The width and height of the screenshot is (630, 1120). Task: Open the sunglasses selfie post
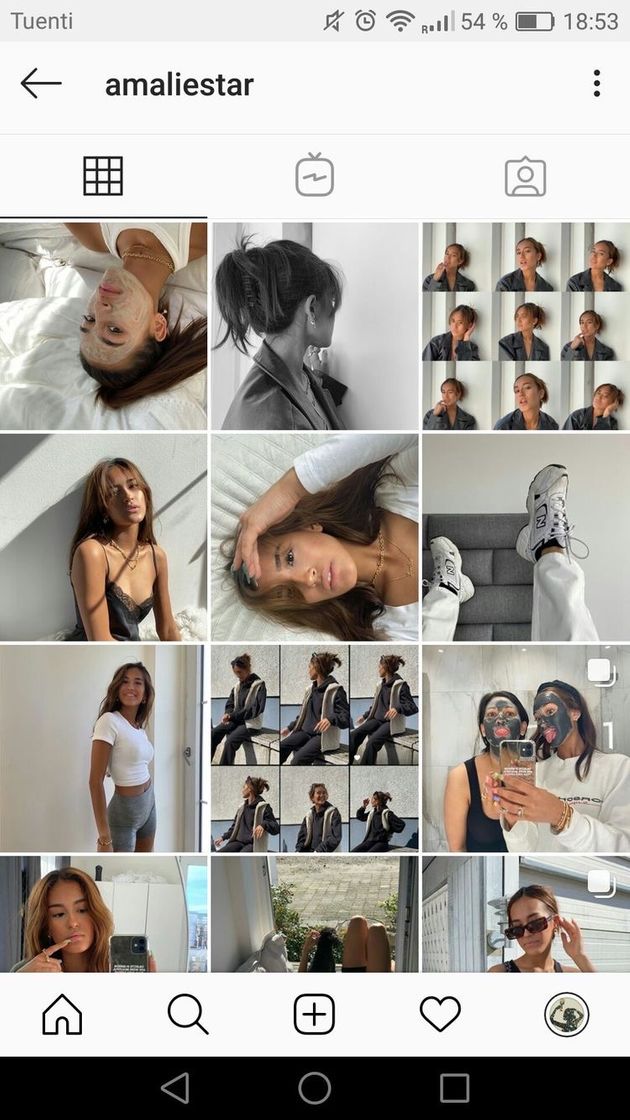click(526, 914)
